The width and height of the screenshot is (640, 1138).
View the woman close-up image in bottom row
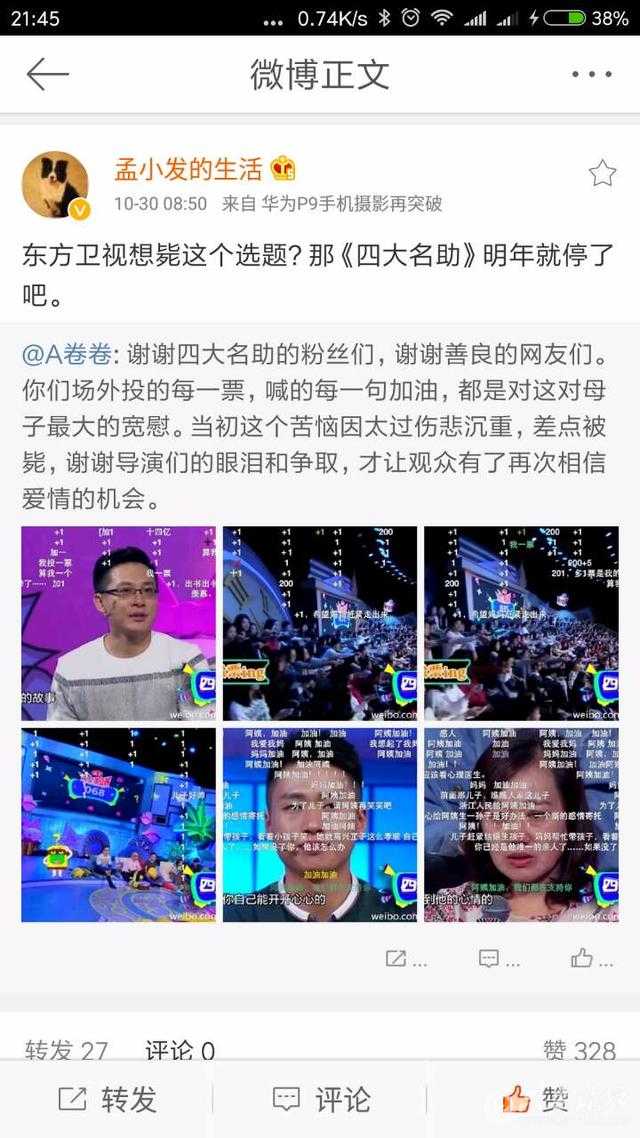[521, 824]
